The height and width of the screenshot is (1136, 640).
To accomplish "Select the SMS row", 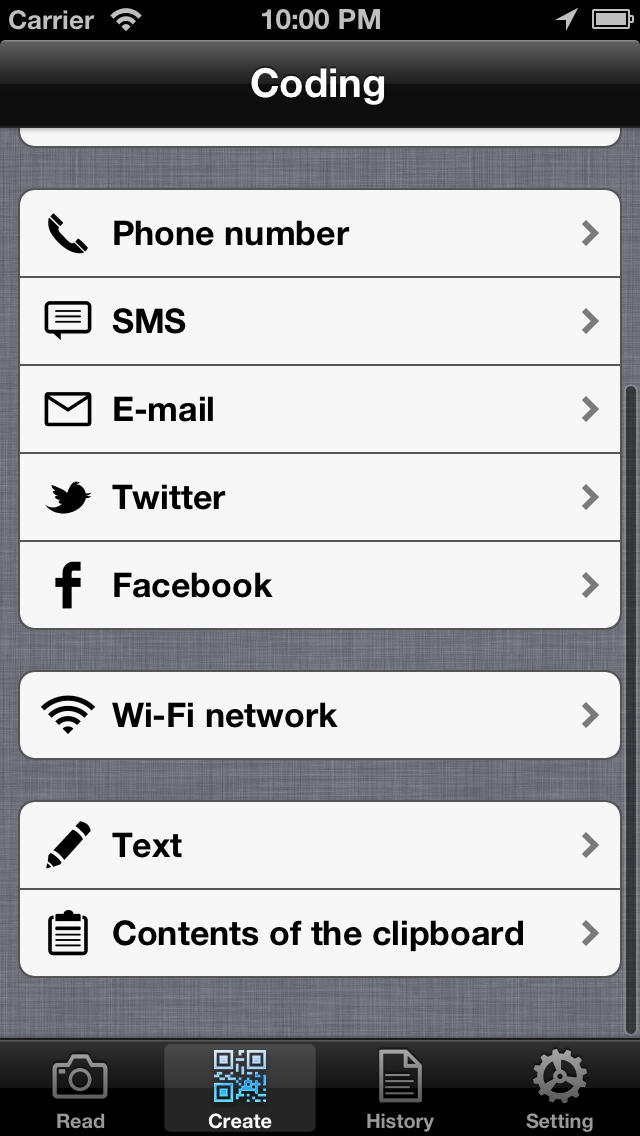I will tap(320, 321).
